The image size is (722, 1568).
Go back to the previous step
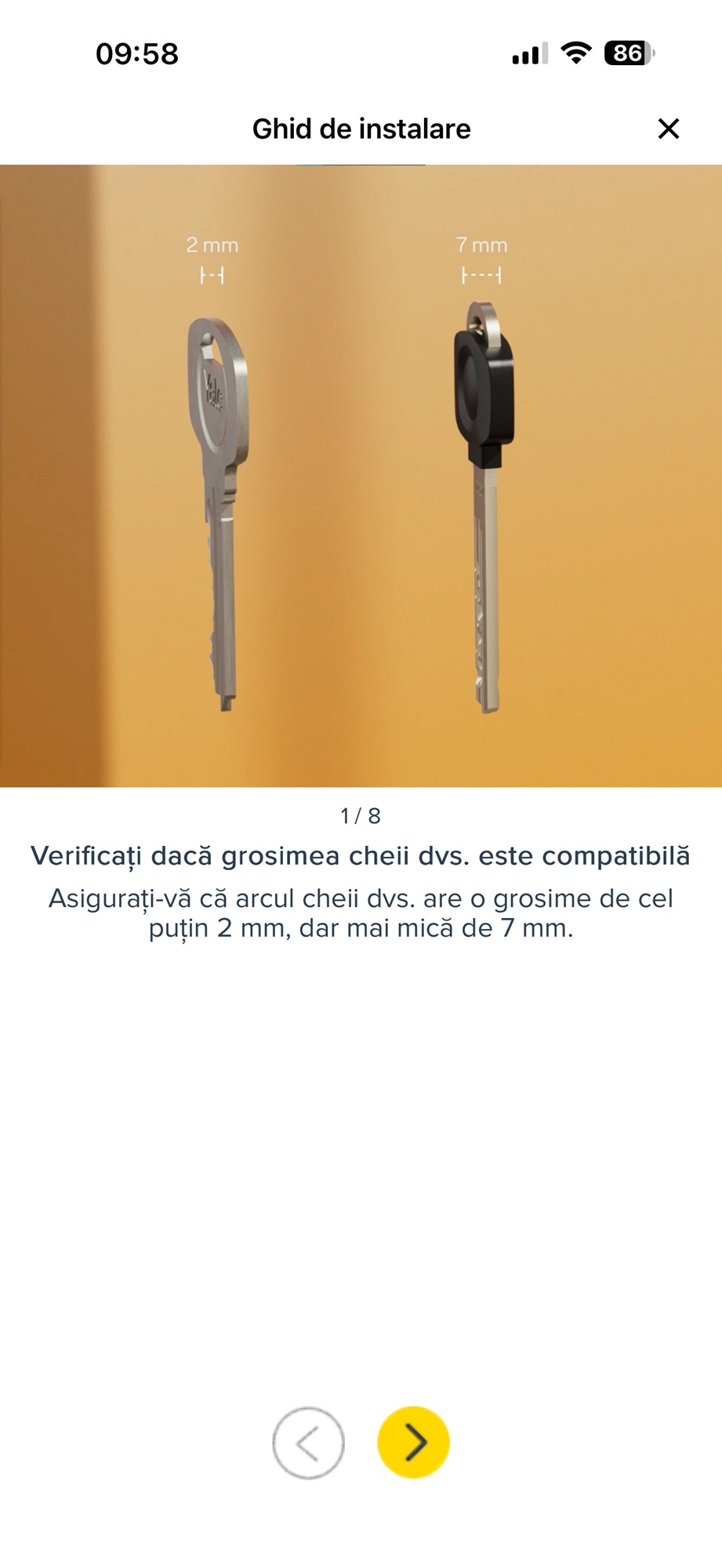coord(308,1443)
